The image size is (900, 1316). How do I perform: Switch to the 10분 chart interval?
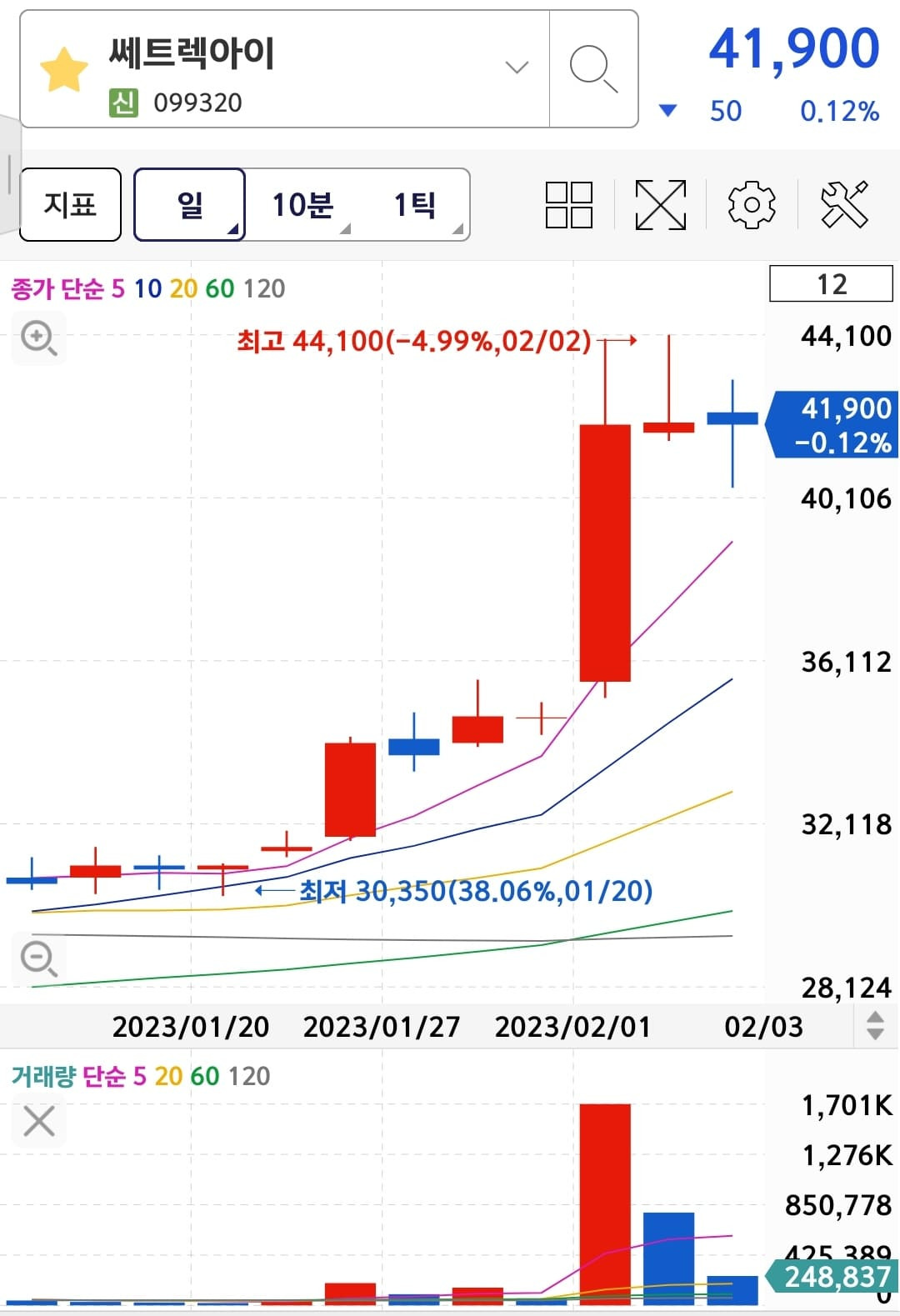(303, 204)
